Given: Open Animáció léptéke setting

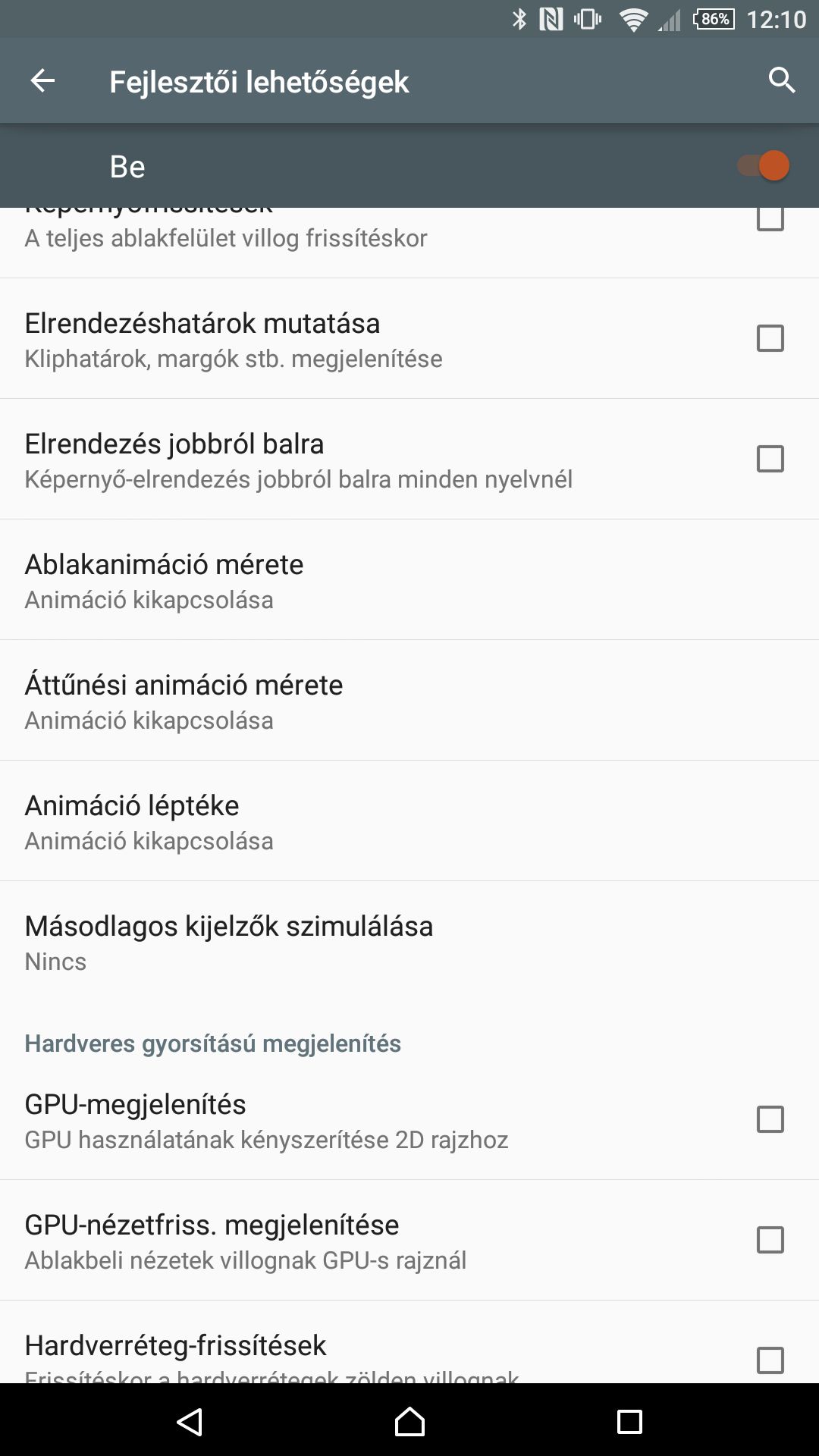Looking at the screenshot, I should (x=409, y=821).
